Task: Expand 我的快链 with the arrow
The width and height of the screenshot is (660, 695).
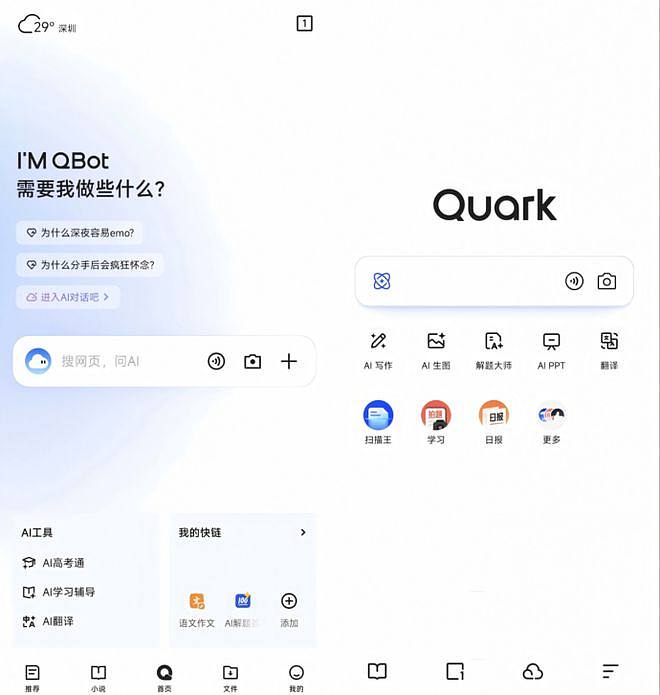Action: tap(303, 533)
